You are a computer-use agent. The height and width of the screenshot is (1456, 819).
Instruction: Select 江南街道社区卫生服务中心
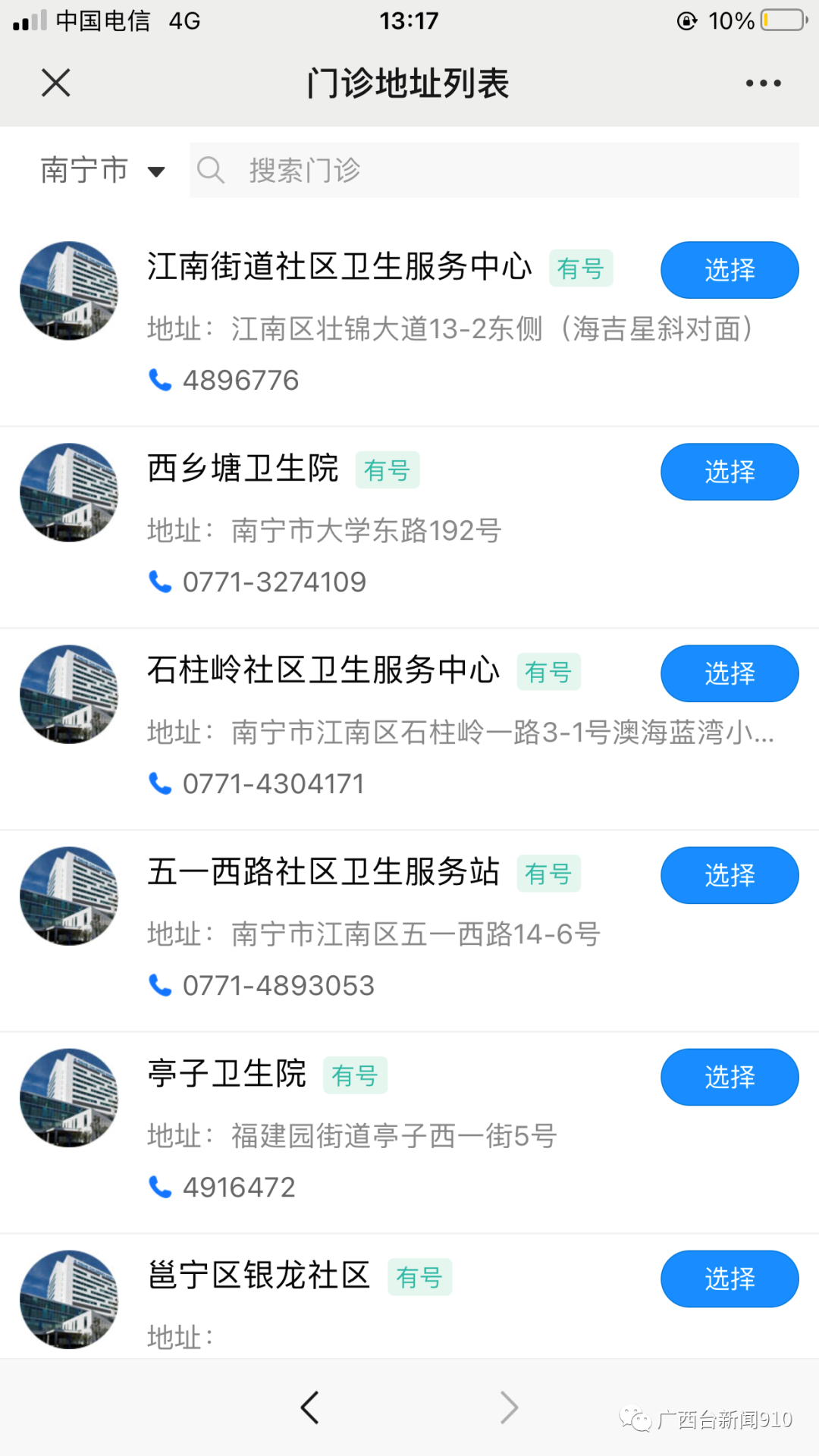click(730, 270)
